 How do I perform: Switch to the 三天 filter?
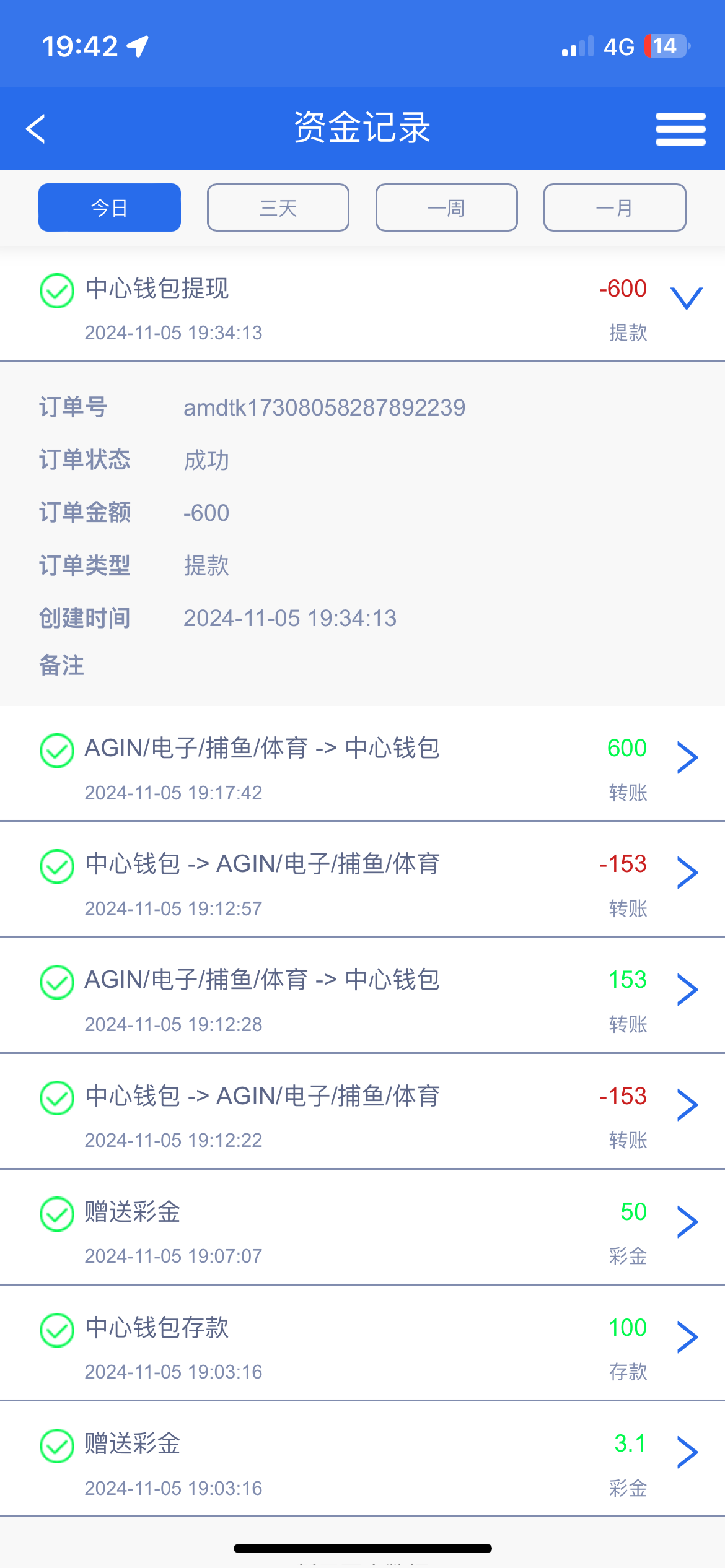(x=278, y=207)
